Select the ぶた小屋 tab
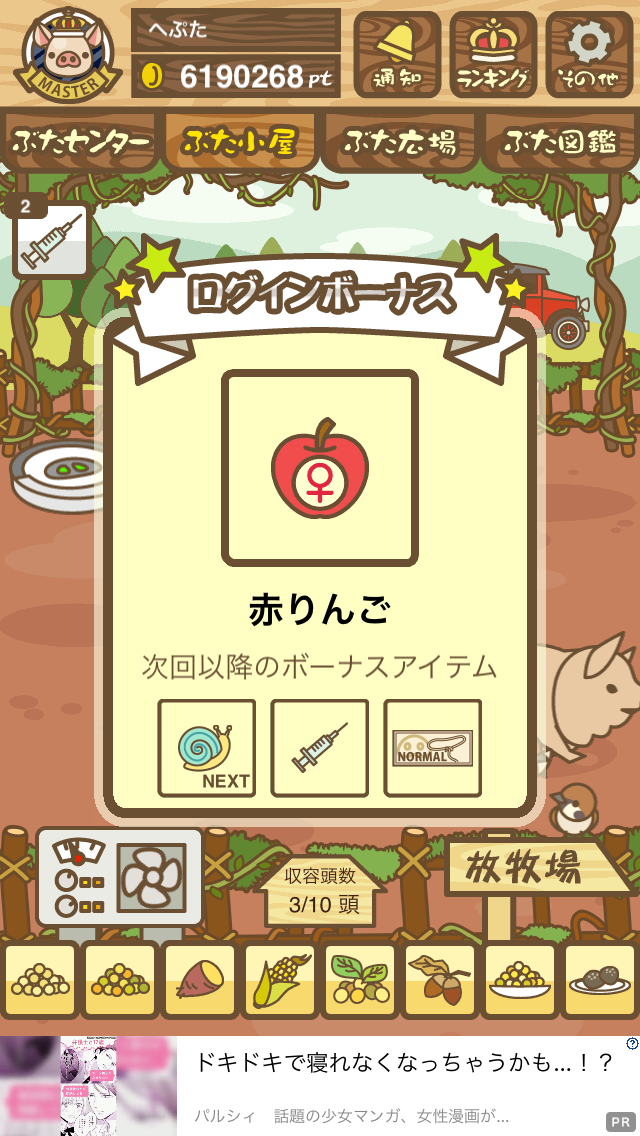 239,141
